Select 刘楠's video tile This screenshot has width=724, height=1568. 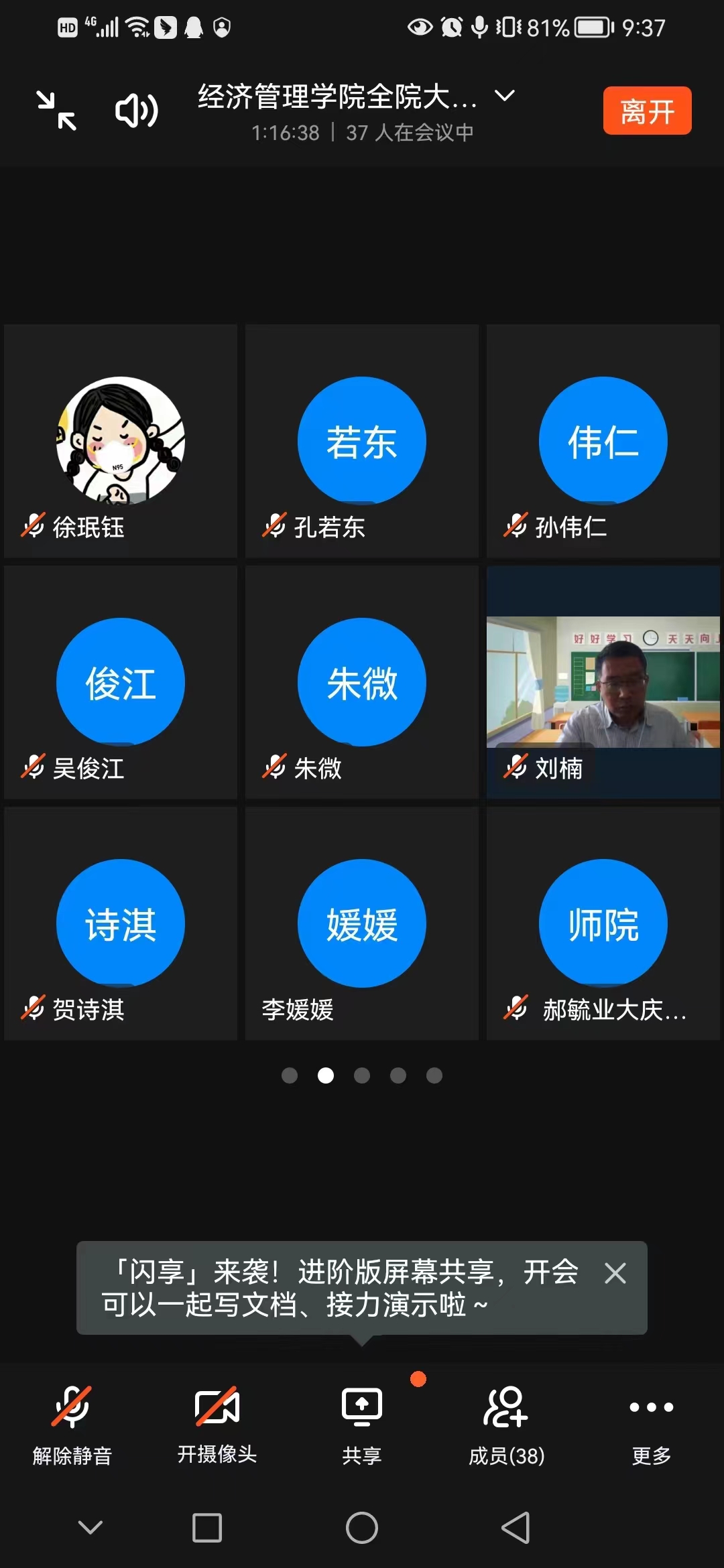(x=603, y=682)
